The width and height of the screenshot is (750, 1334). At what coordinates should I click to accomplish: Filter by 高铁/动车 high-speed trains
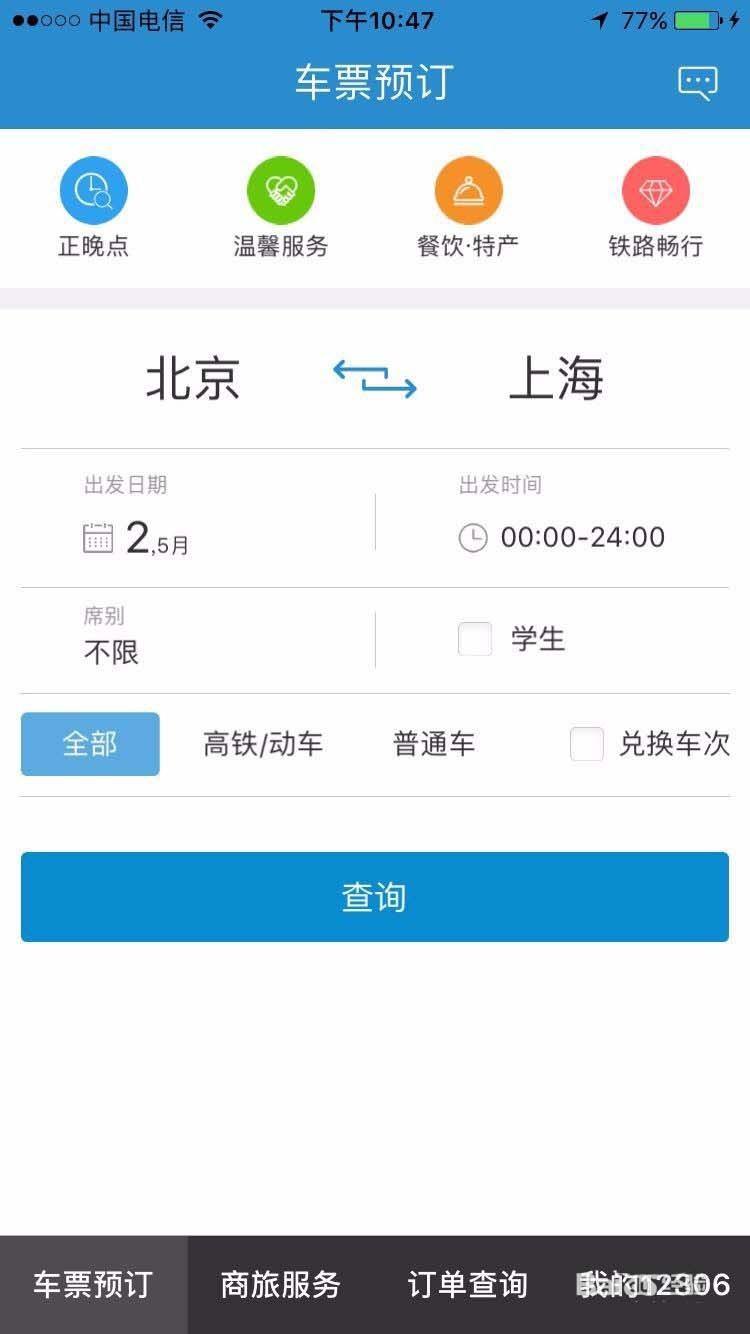[263, 744]
